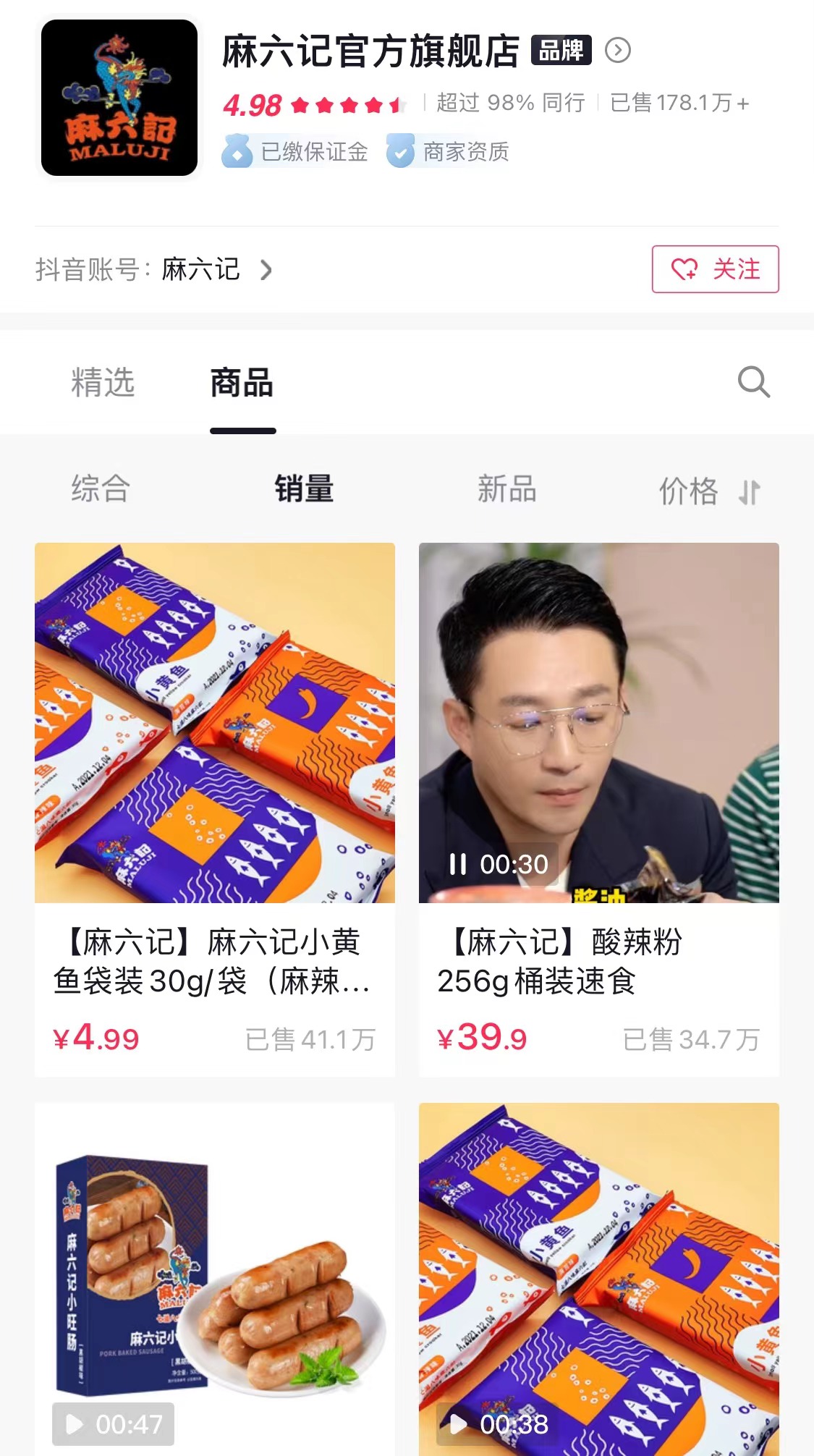814x1456 pixels.
Task: Switch to the 精选 tab
Action: [103, 382]
